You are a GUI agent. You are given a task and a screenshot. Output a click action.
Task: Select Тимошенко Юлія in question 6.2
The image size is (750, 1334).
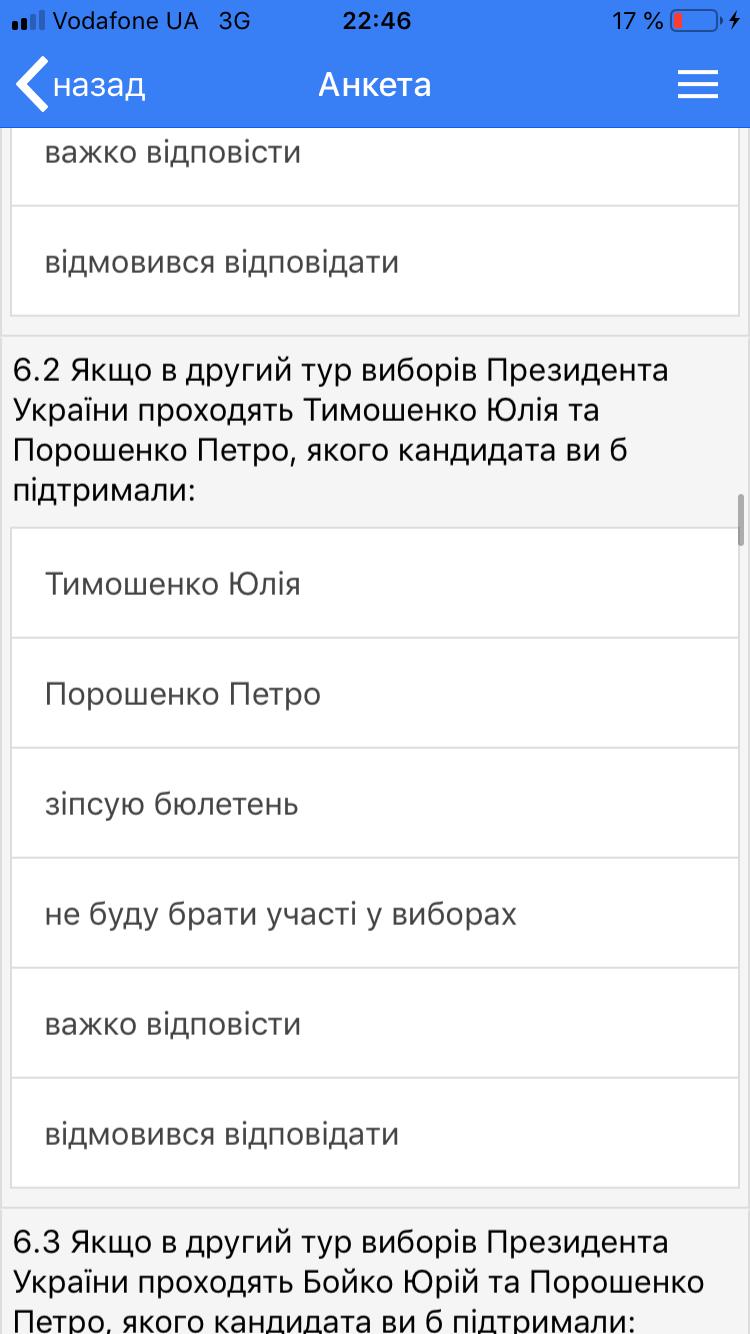click(x=374, y=584)
